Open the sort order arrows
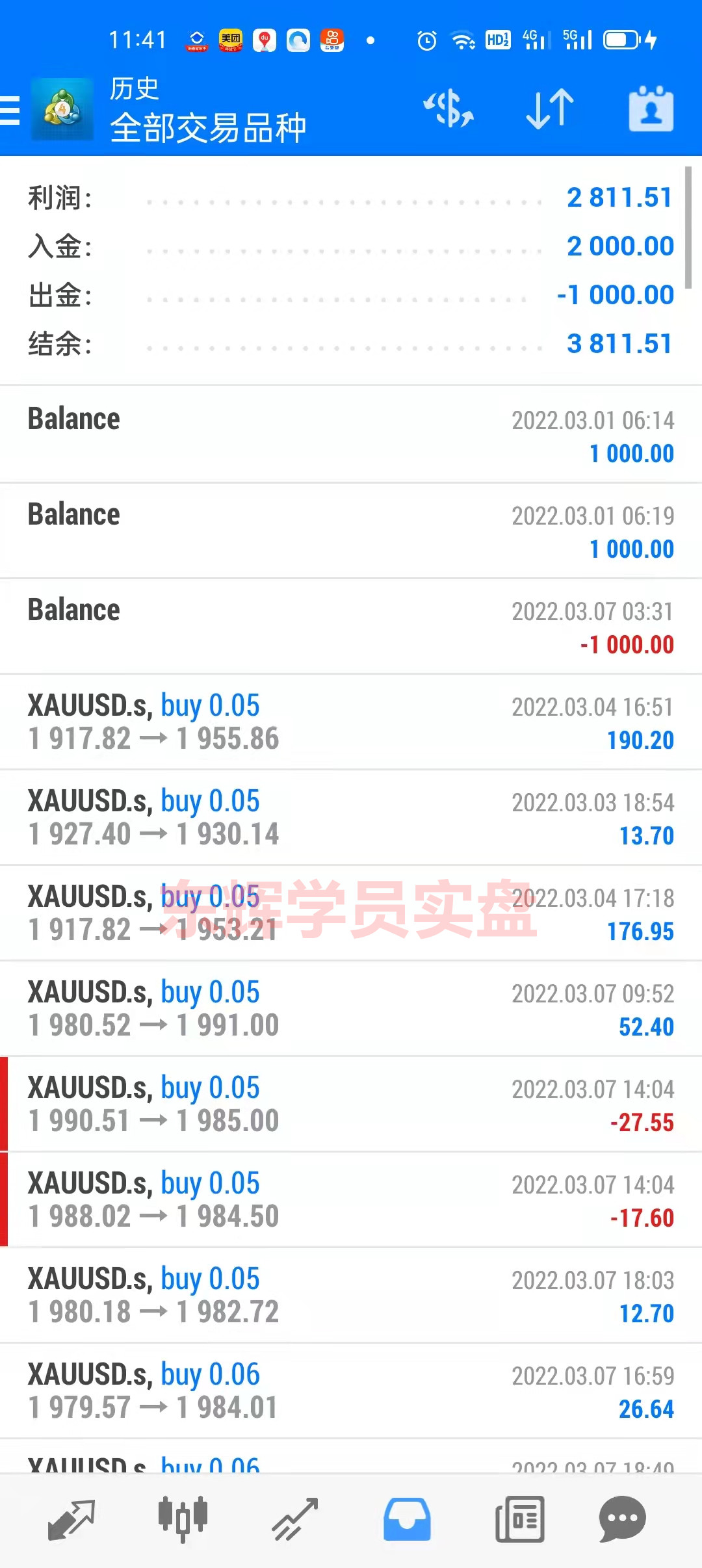This screenshot has width=702, height=1568. tap(550, 109)
